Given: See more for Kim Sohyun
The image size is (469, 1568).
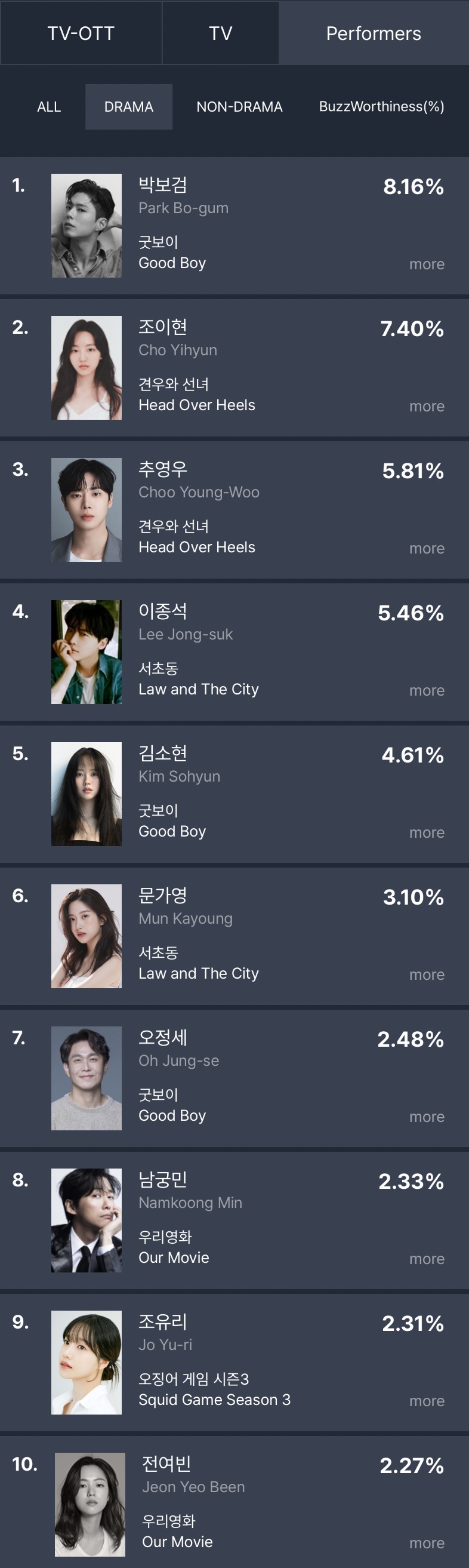Looking at the screenshot, I should point(427,832).
